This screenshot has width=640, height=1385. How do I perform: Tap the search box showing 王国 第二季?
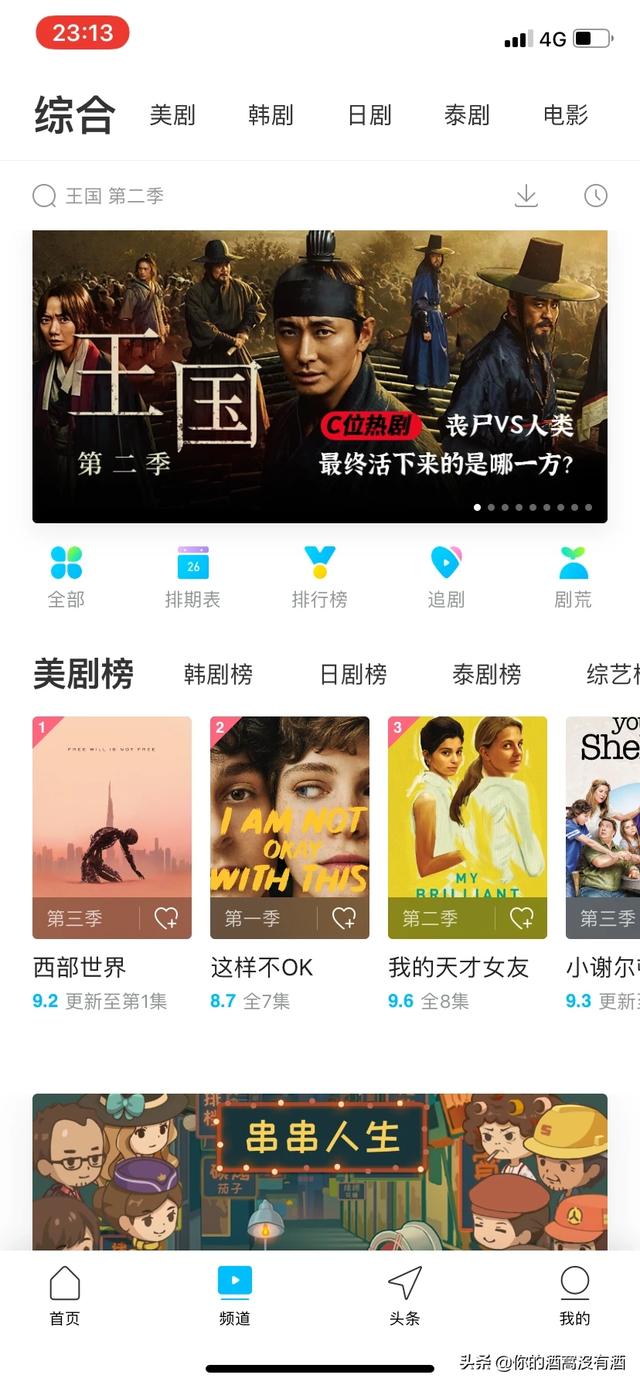(250, 196)
